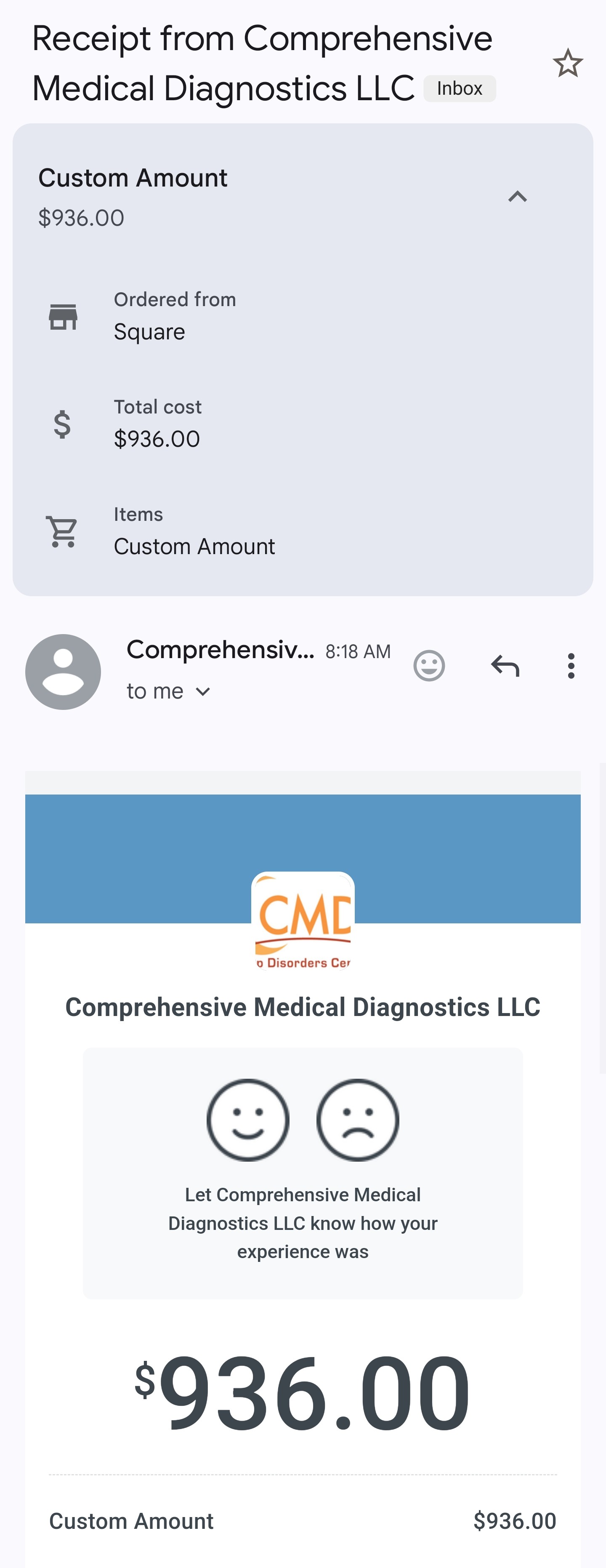This screenshot has width=606, height=1568.
Task: Tap the Inbox label chip
Action: coord(460,89)
